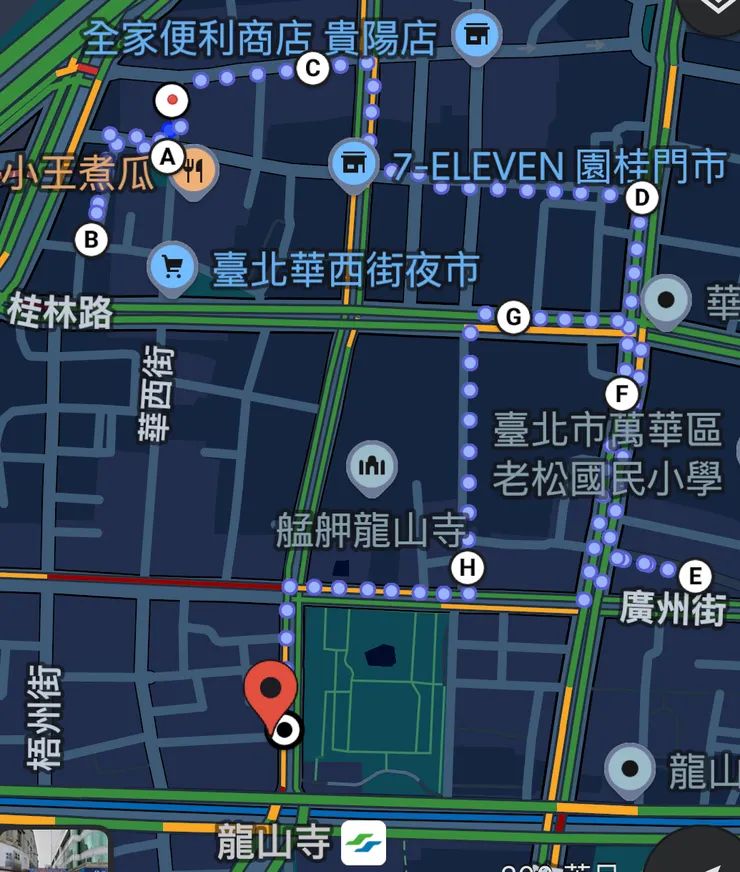The width and height of the screenshot is (740, 872).
Task: Select the red dot start marker above A
Action: tap(169, 101)
